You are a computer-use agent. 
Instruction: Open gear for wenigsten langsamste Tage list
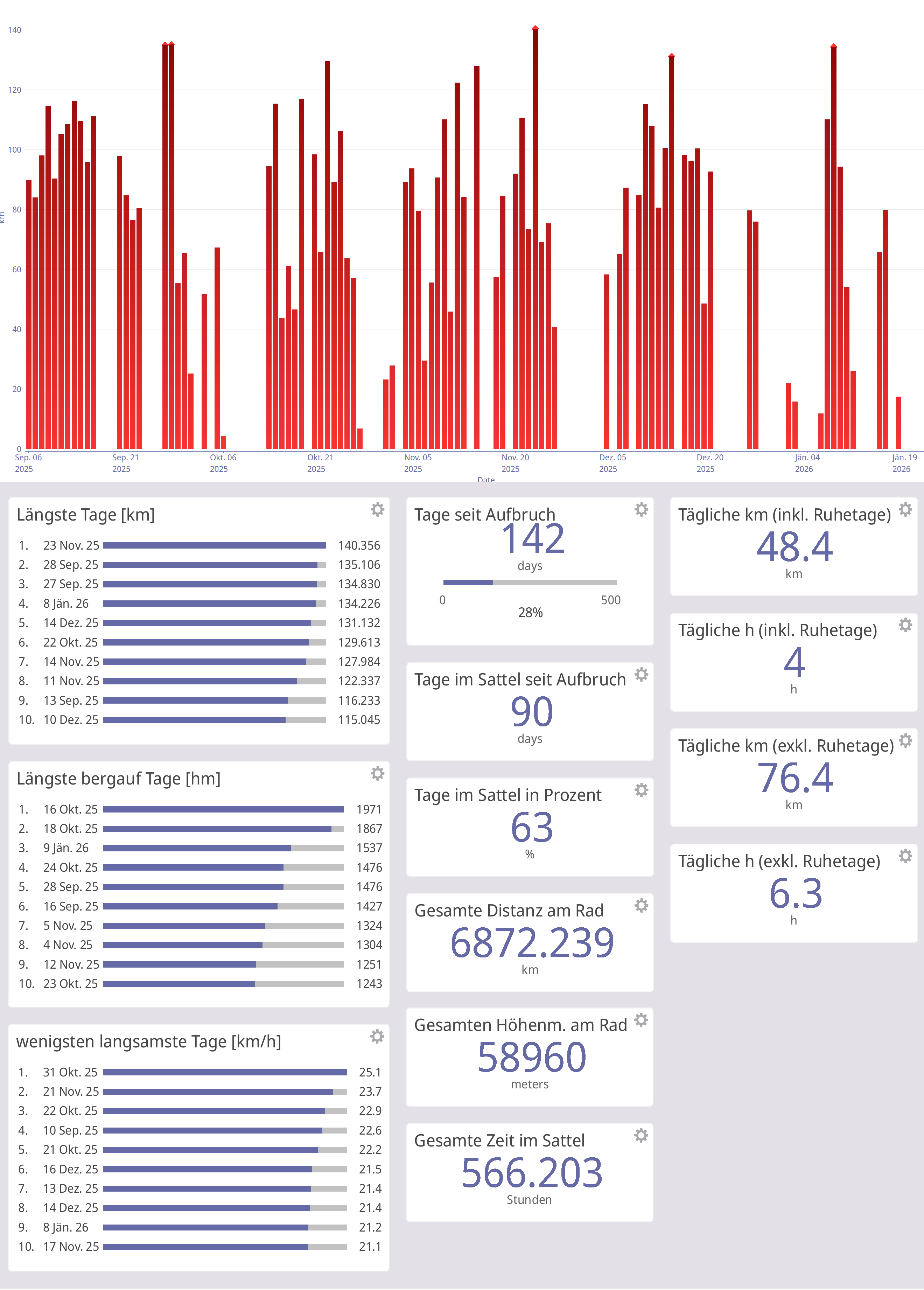click(377, 1036)
